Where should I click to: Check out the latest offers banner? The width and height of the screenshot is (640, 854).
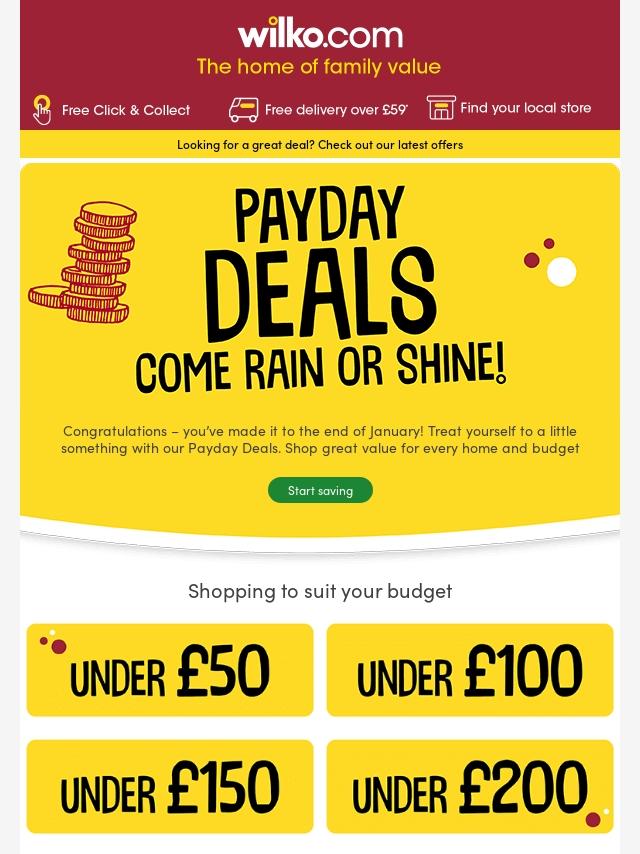tap(320, 144)
